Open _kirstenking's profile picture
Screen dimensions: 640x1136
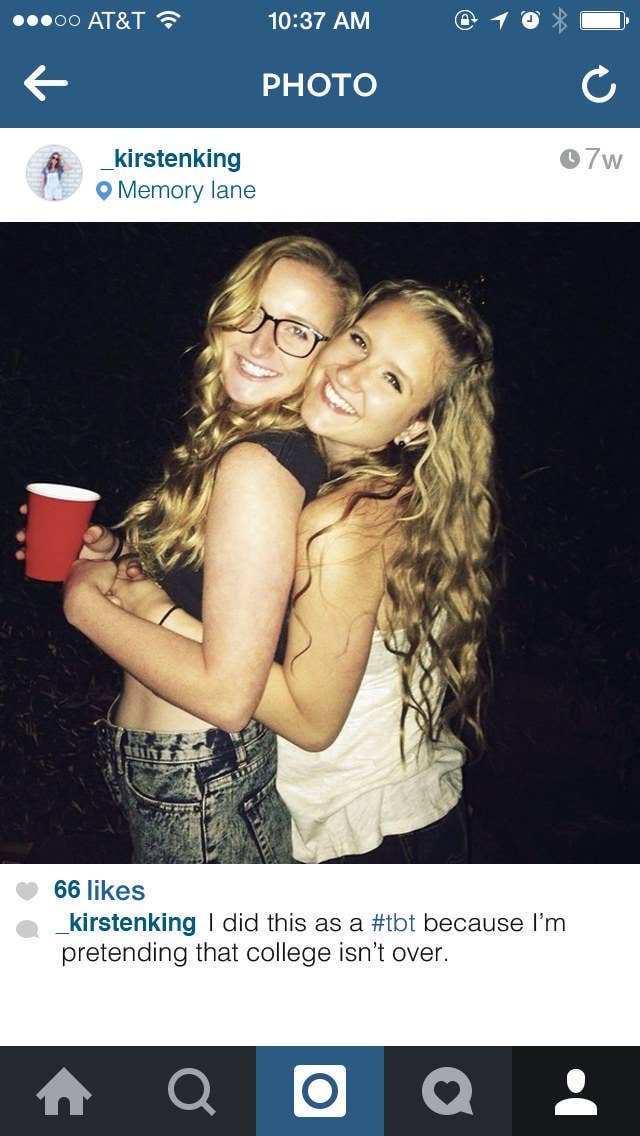click(54, 173)
